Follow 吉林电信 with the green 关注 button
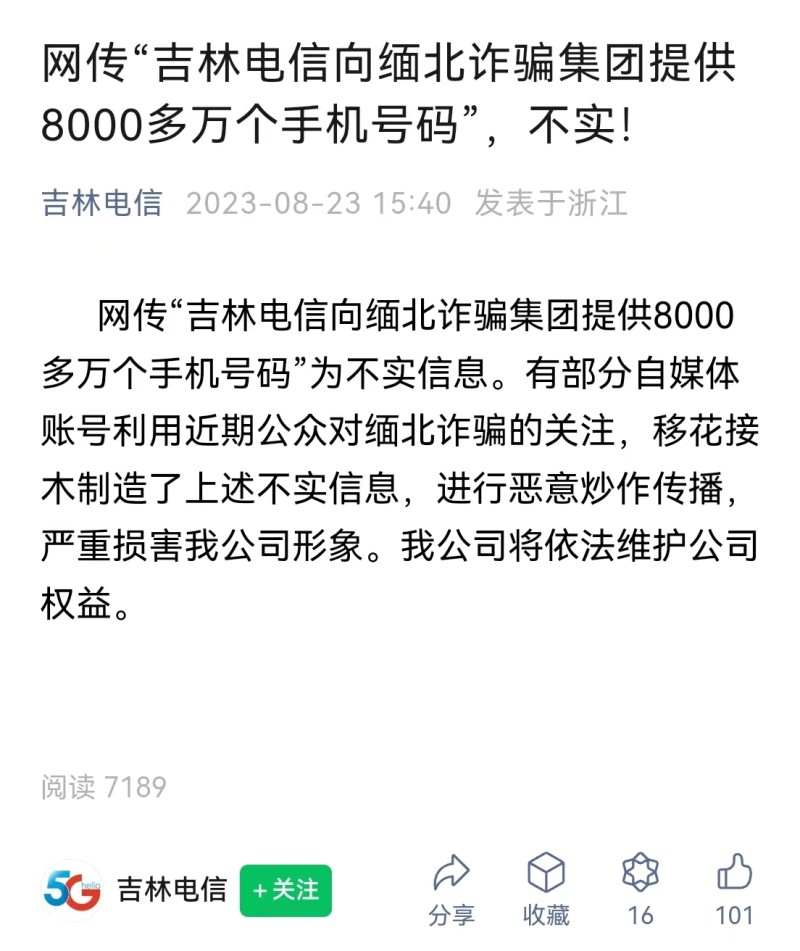This screenshot has height=951, width=800. pos(285,890)
